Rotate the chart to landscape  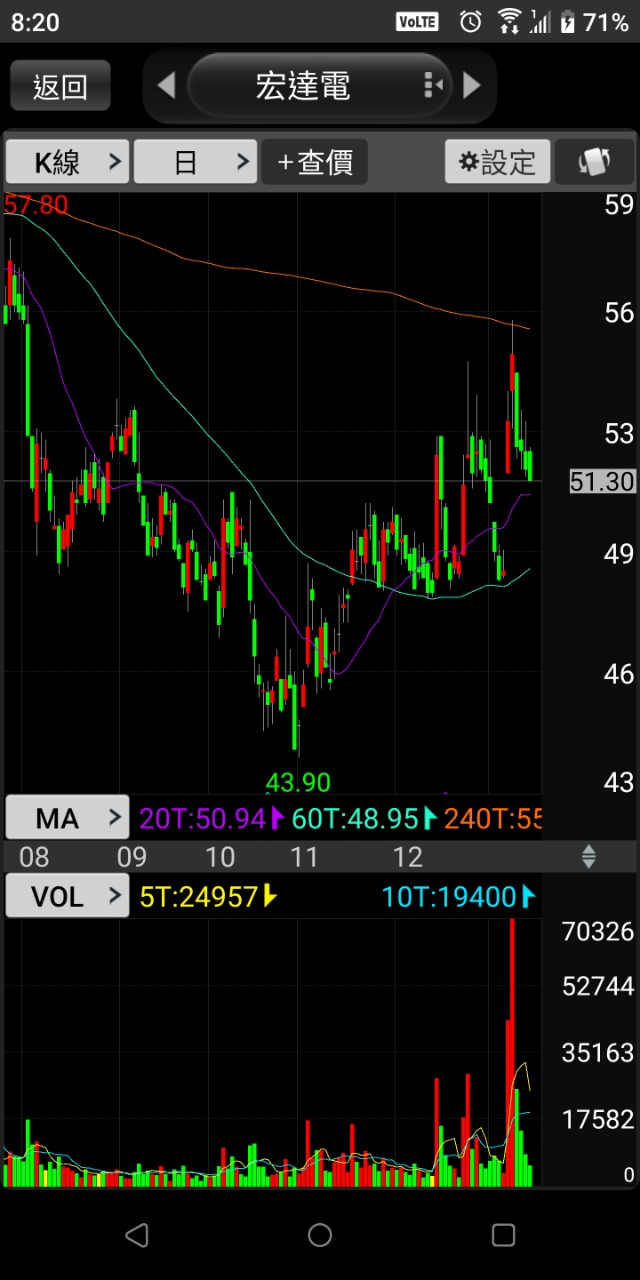[595, 162]
